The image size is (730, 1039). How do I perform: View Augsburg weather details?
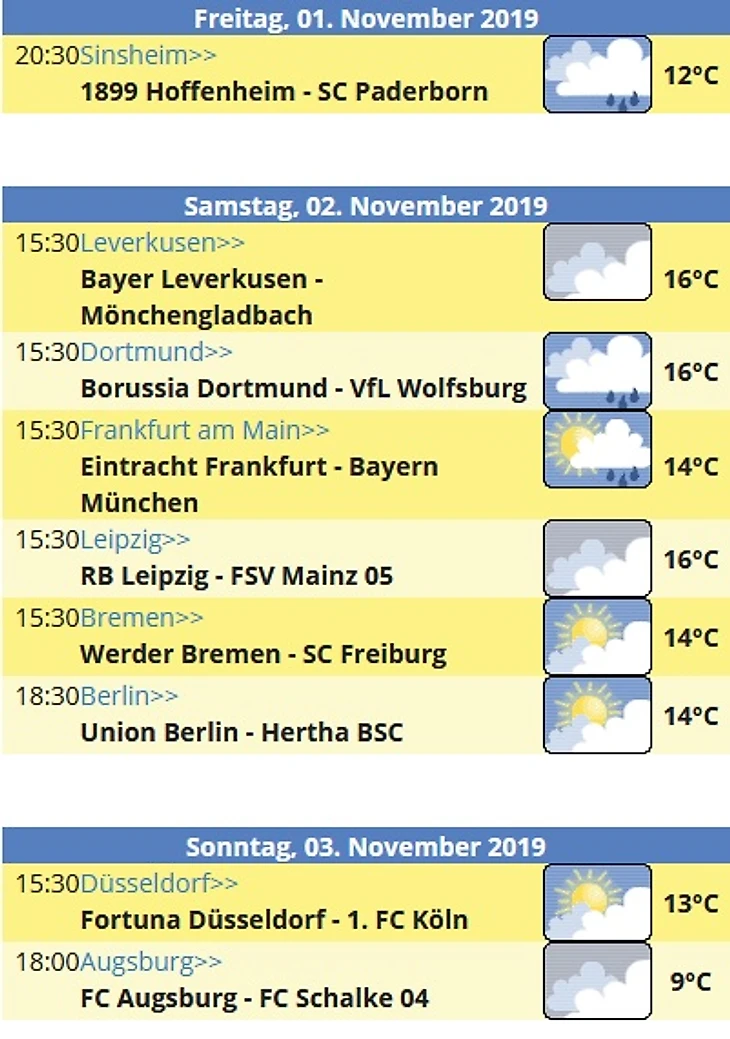click(x=150, y=962)
